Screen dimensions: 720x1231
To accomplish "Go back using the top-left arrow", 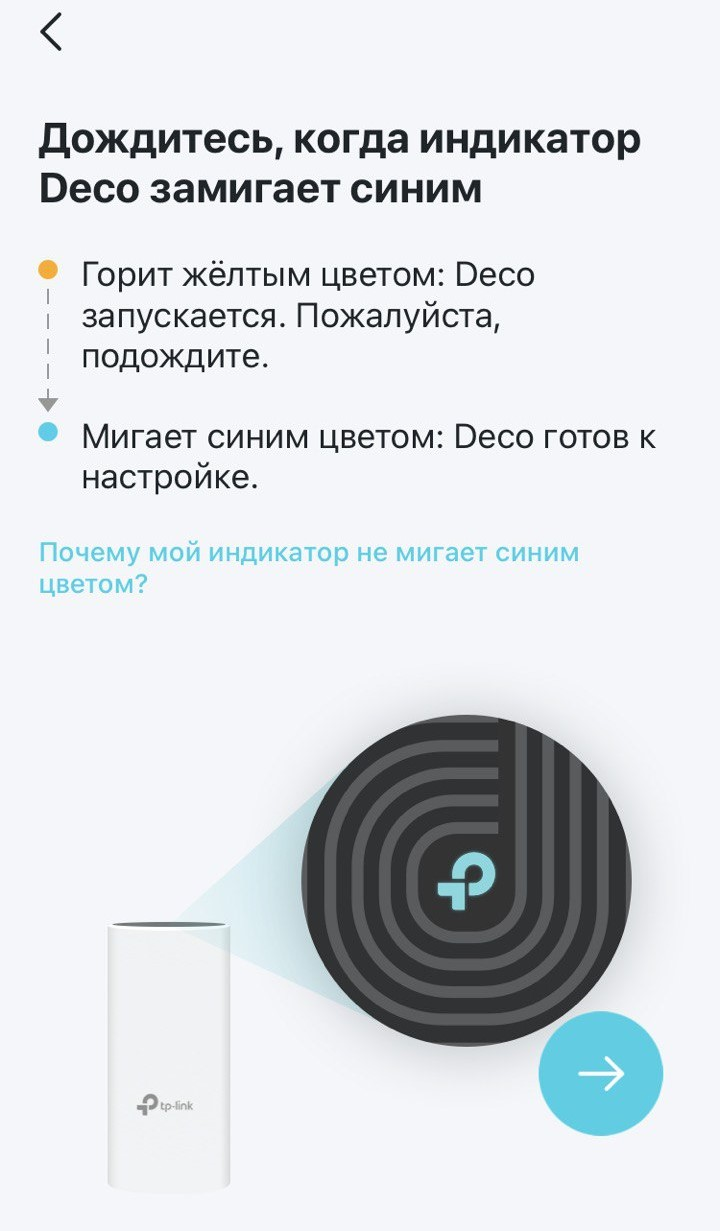I will point(51,32).
